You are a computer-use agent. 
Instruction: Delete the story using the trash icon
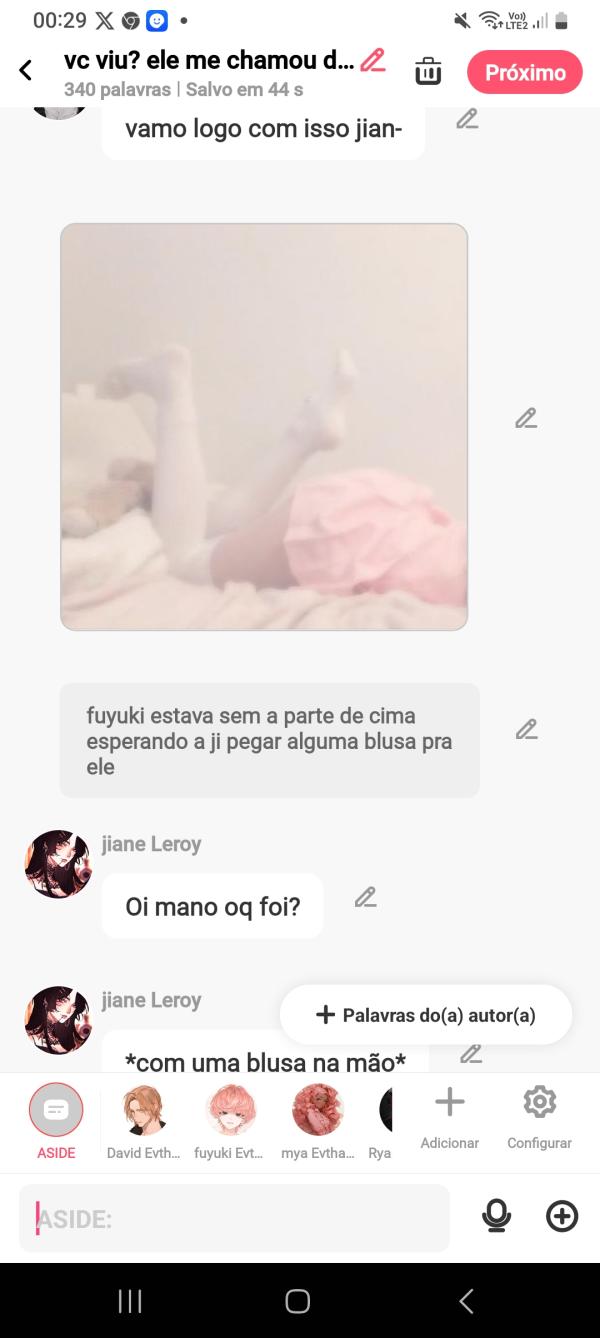pos(428,71)
